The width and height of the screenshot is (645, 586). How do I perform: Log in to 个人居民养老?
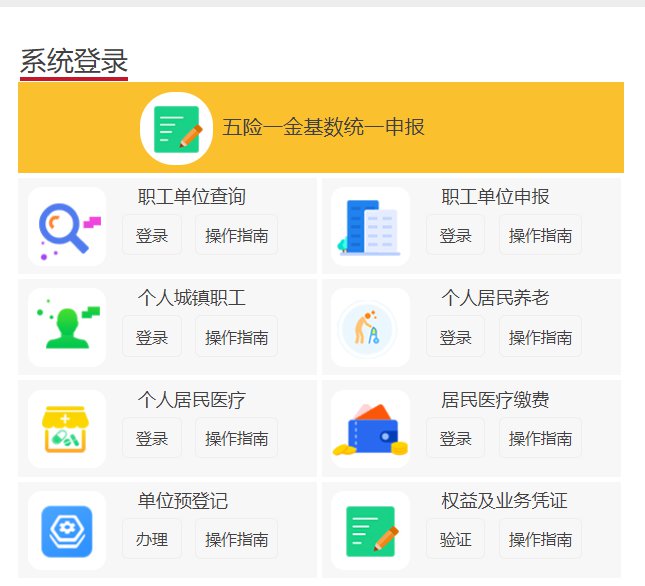(x=455, y=337)
